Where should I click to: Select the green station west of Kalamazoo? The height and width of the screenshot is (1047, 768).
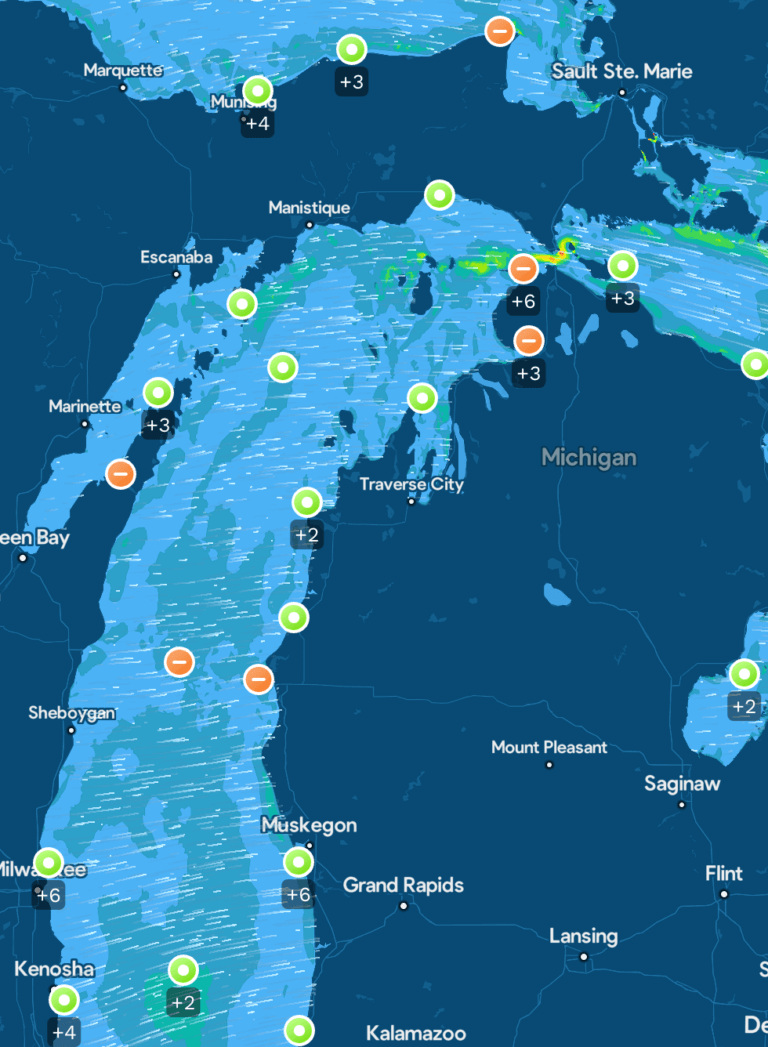click(299, 1029)
